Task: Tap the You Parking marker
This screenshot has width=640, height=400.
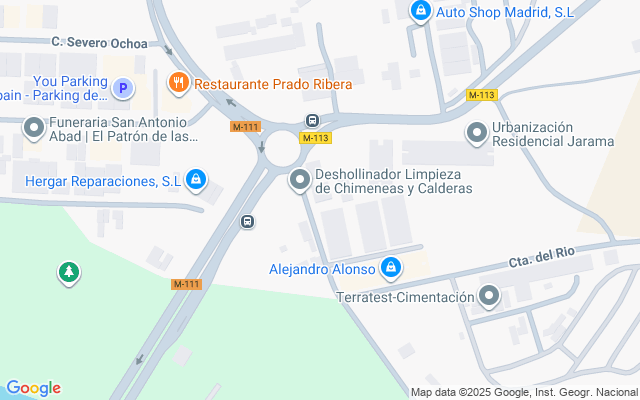Action: [x=123, y=89]
